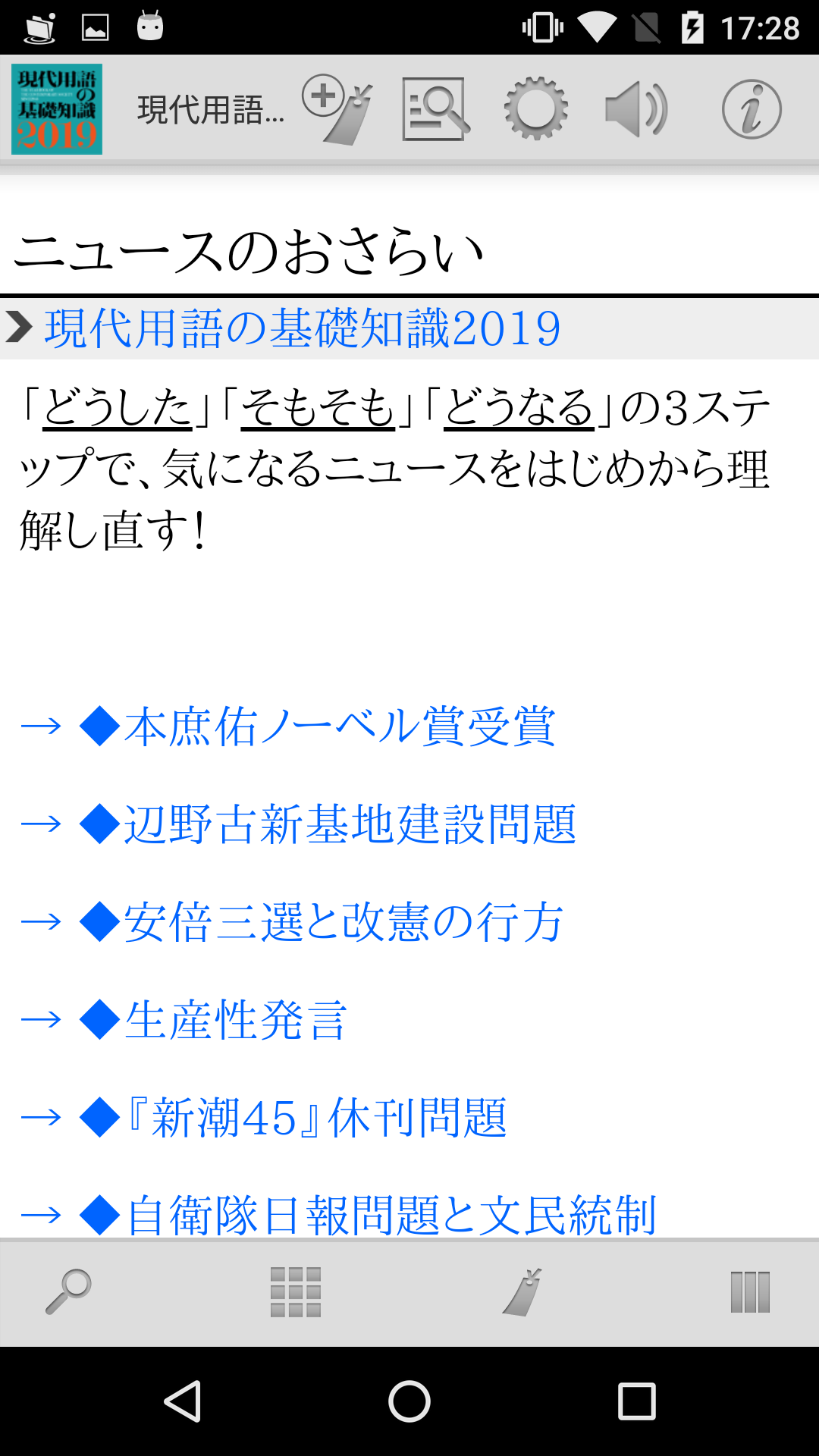Open the settings gear
Image resolution: width=819 pixels, height=1456 pixels.
click(x=536, y=109)
